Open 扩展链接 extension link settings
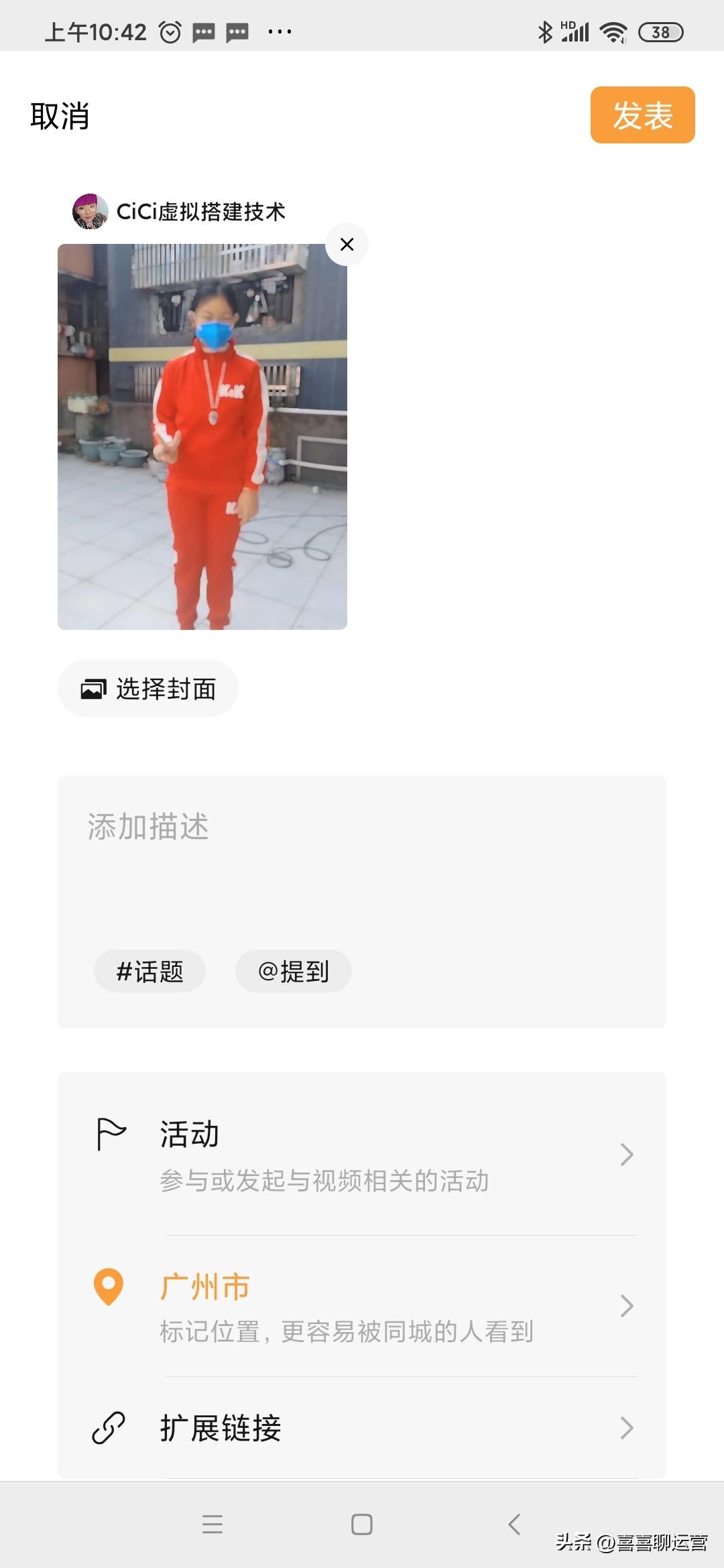Viewport: 724px width, 1568px height. 362,1427
